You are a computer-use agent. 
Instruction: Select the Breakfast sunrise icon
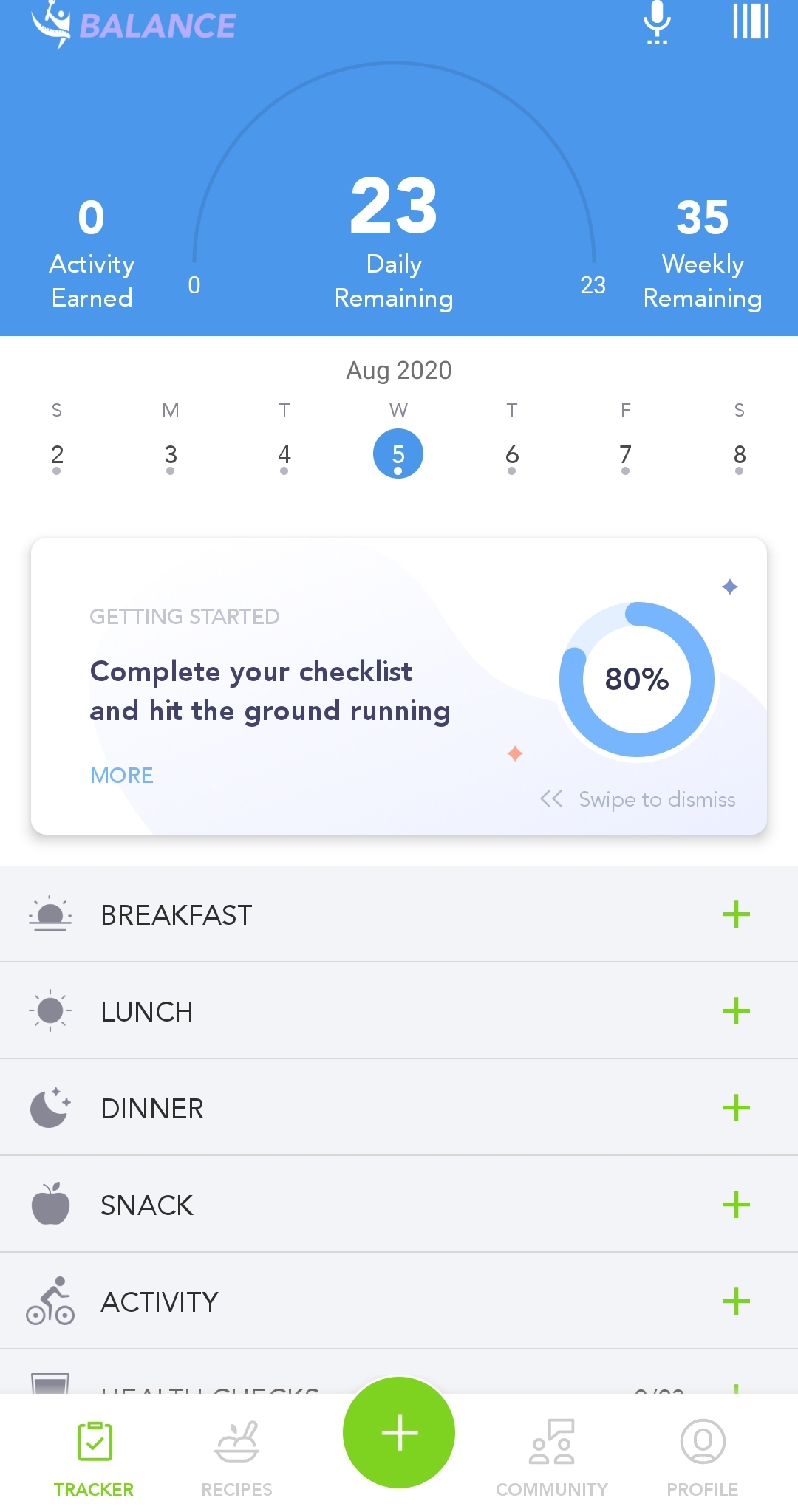pos(50,914)
